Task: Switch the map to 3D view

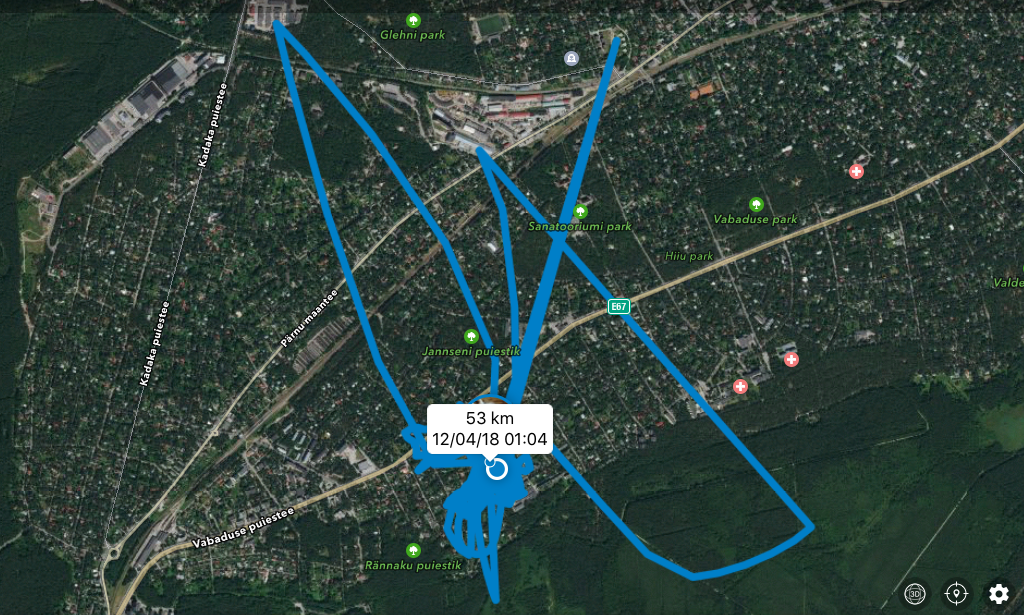Action: [914, 593]
